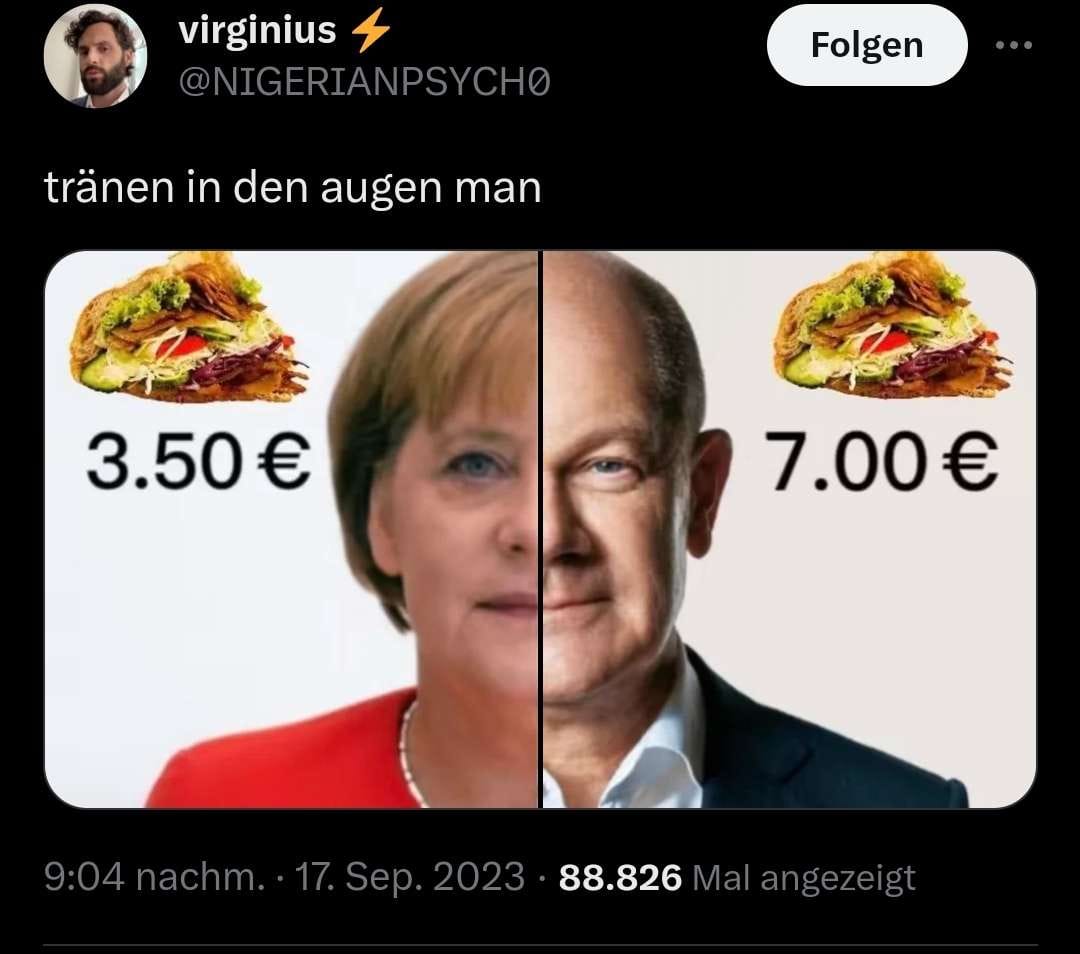
Task: Open the 88.826 Mal angezeigt view stats
Action: coord(737,878)
